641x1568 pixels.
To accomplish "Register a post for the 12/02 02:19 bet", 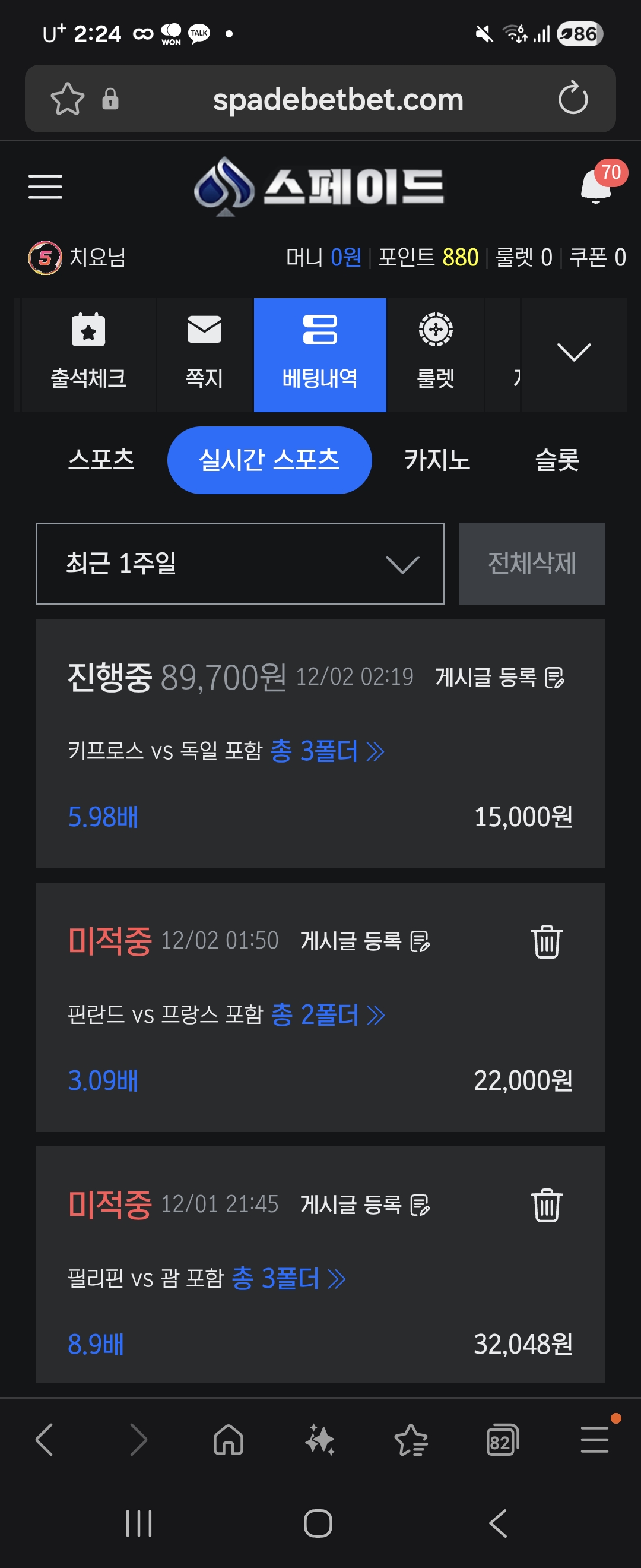I will coord(500,677).
